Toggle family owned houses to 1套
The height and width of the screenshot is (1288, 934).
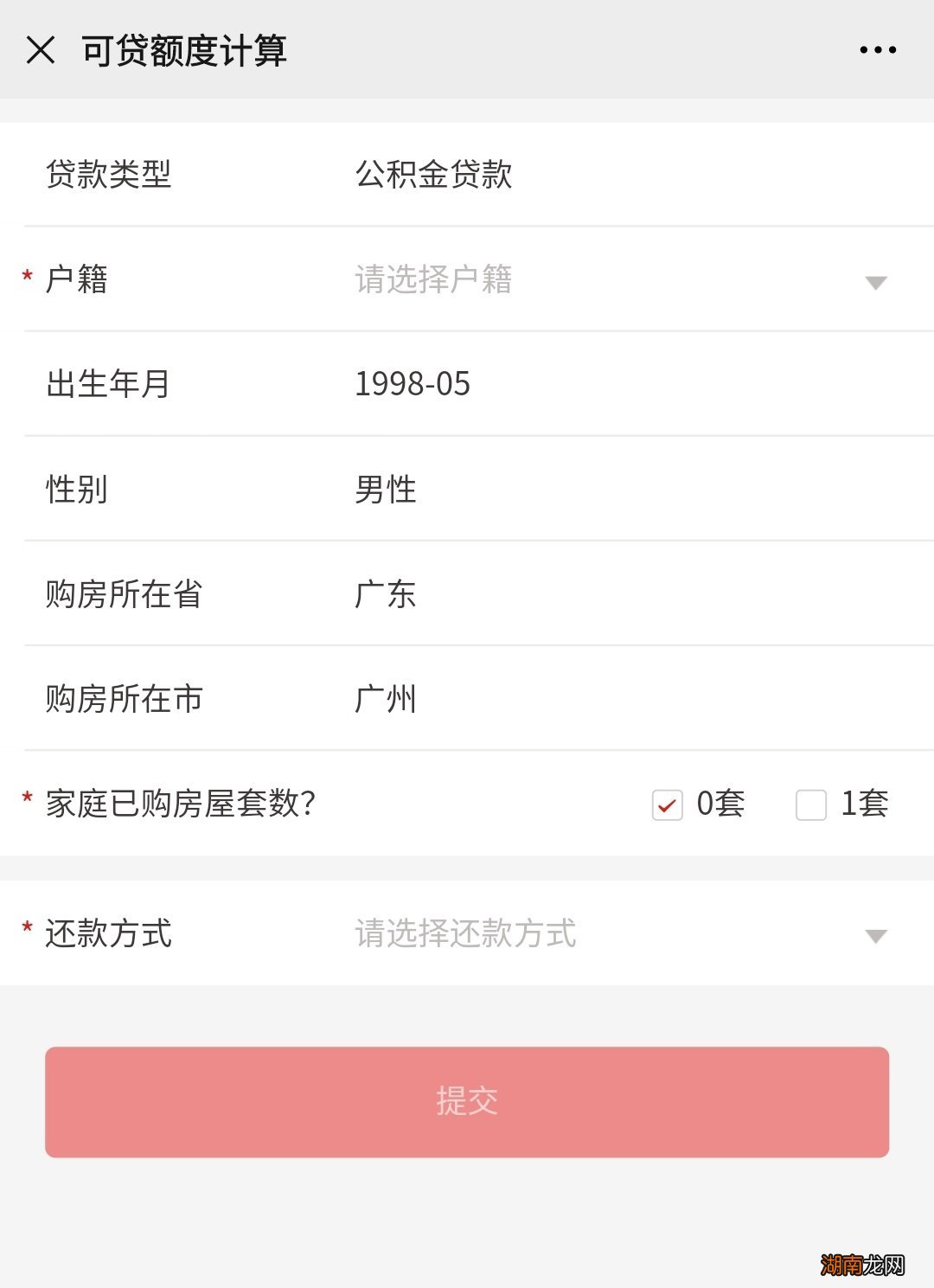tap(809, 804)
